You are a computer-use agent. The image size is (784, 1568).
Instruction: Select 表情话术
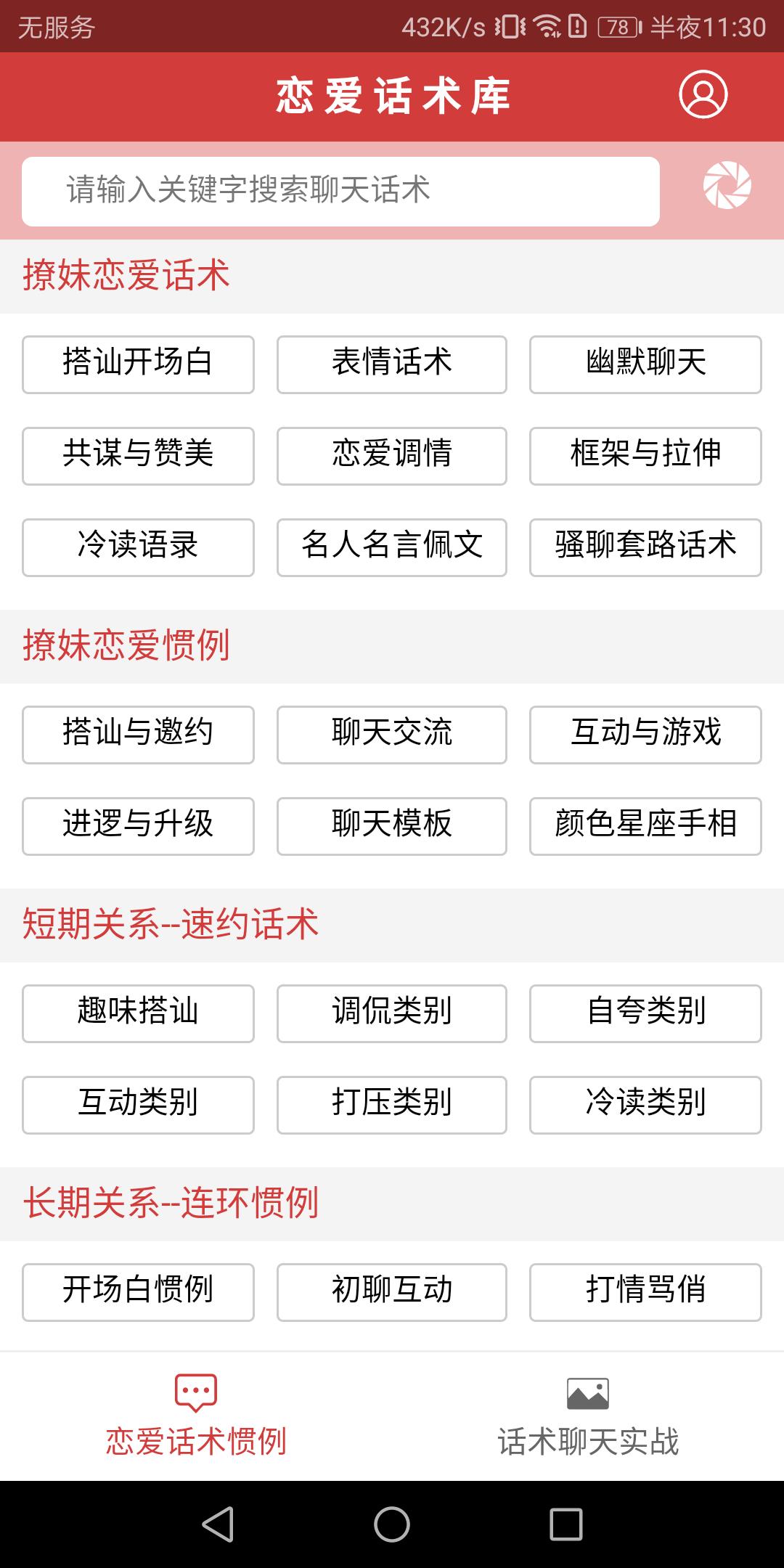(391, 365)
